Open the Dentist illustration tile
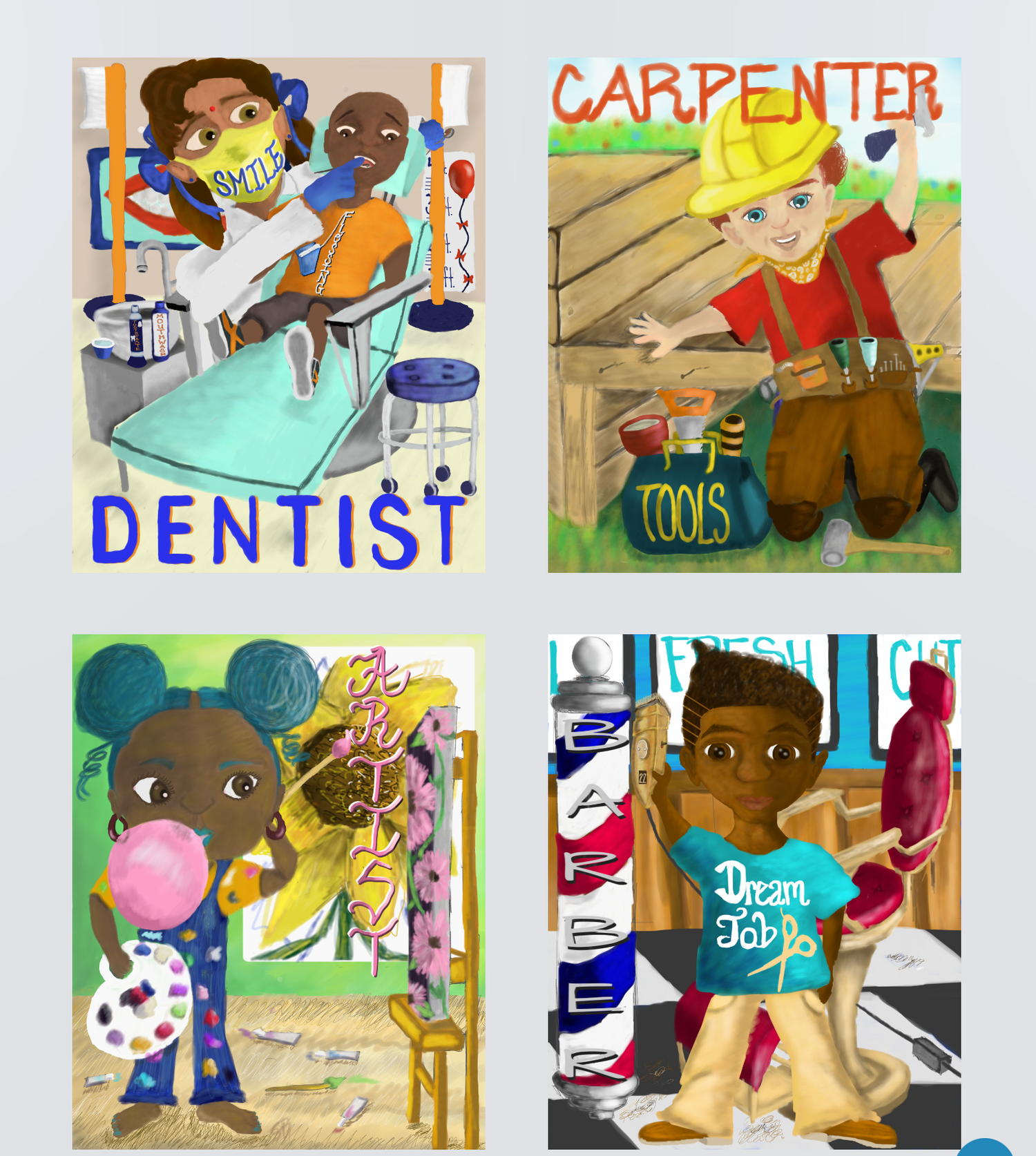The height and width of the screenshot is (1156, 1036). point(278,315)
